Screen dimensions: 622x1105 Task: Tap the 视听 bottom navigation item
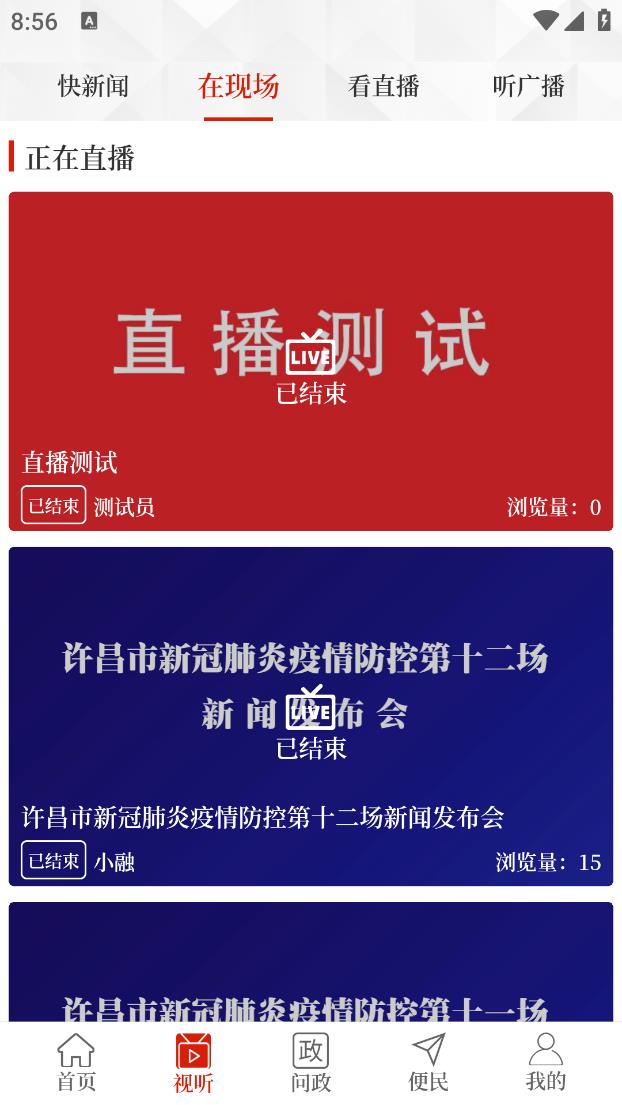pos(193,1062)
